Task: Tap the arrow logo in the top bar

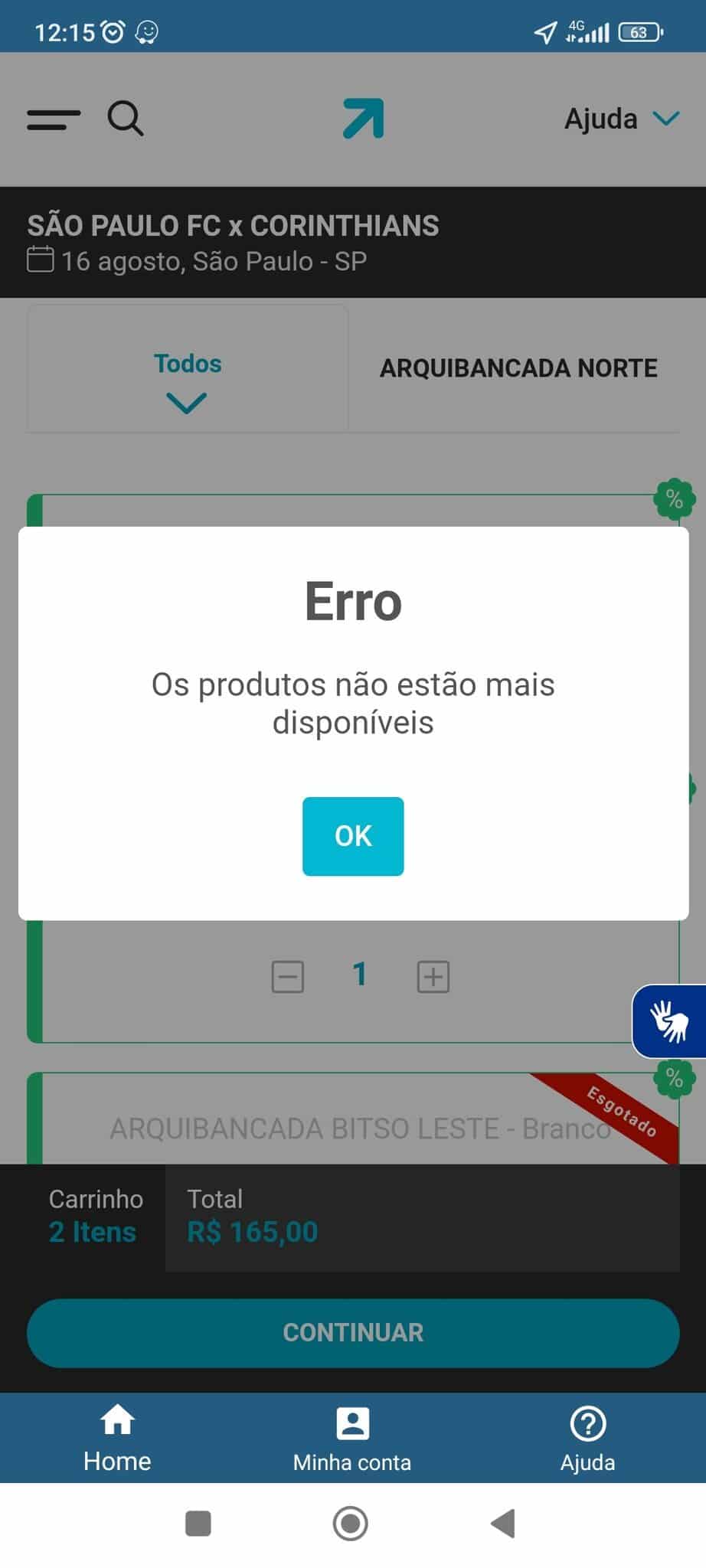Action: 361,117
